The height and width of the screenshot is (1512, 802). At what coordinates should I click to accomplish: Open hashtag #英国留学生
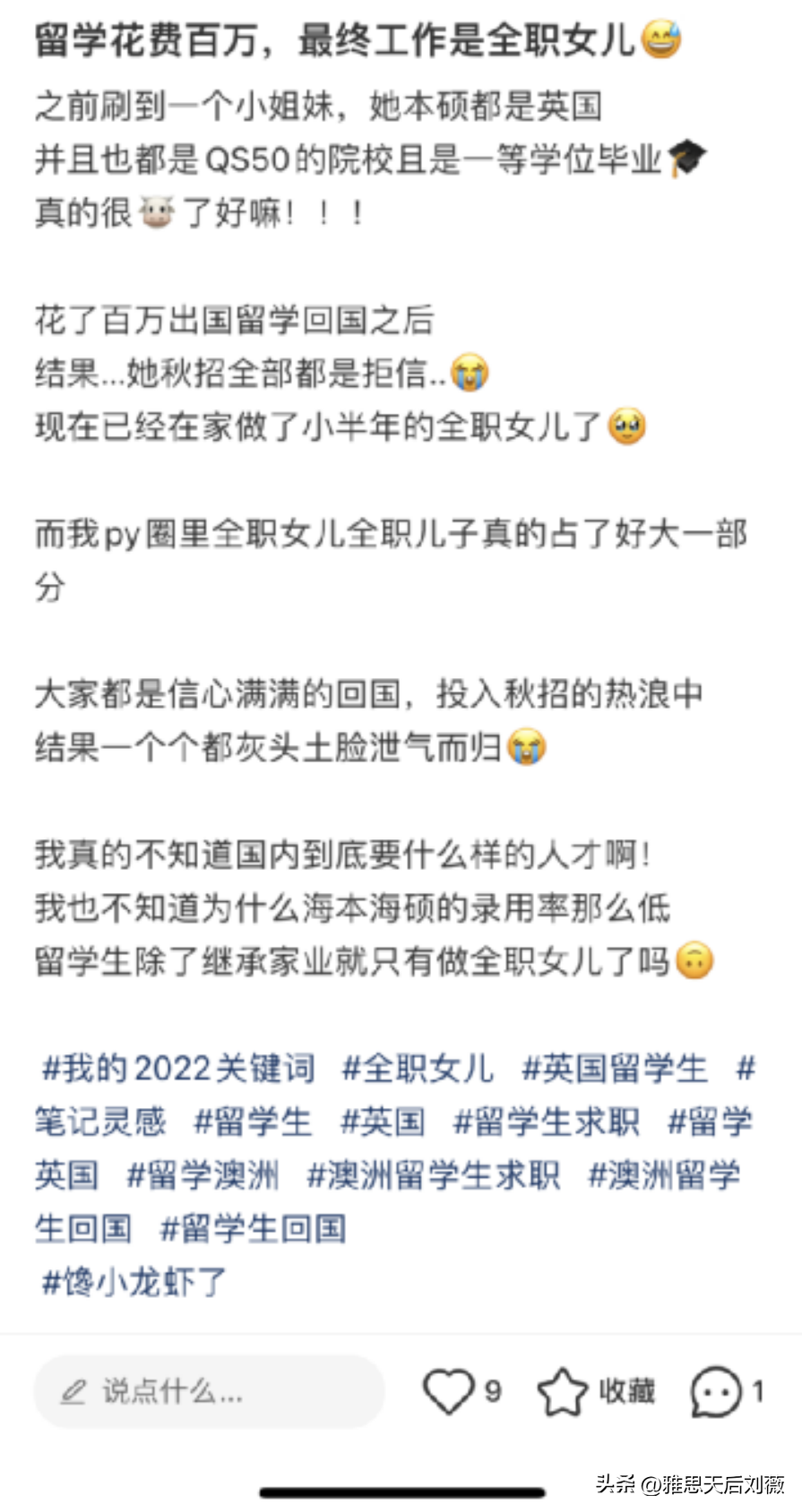615,1069
